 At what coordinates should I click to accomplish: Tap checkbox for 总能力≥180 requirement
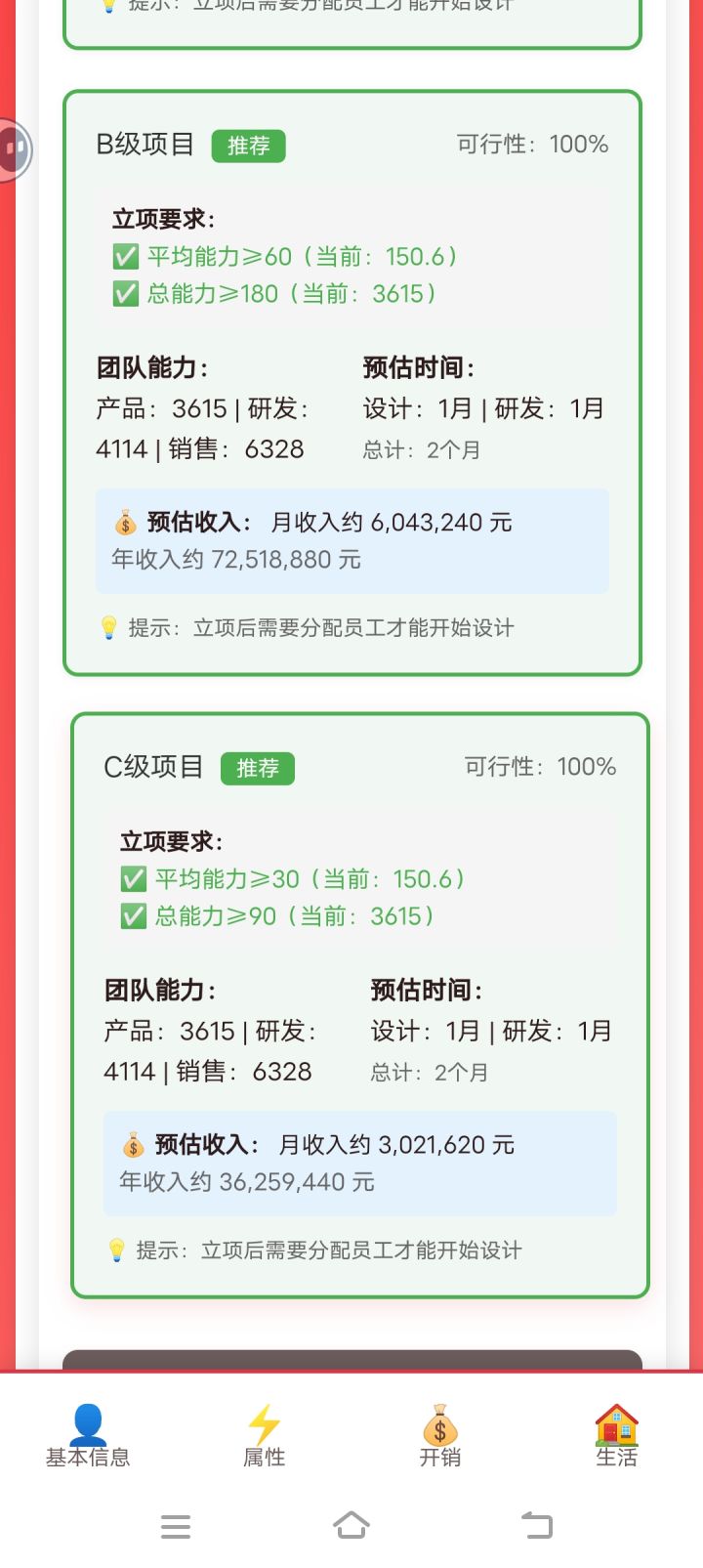[126, 293]
